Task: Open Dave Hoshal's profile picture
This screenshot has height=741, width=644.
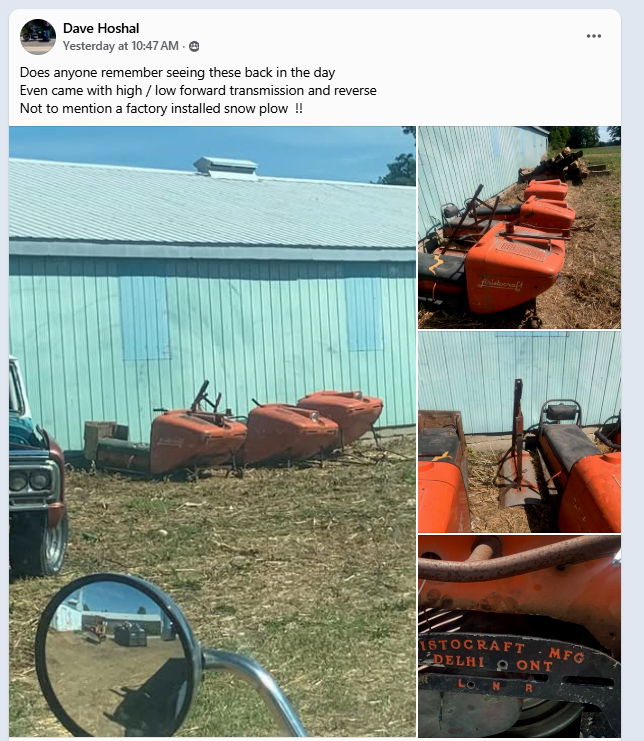Action: click(x=38, y=36)
